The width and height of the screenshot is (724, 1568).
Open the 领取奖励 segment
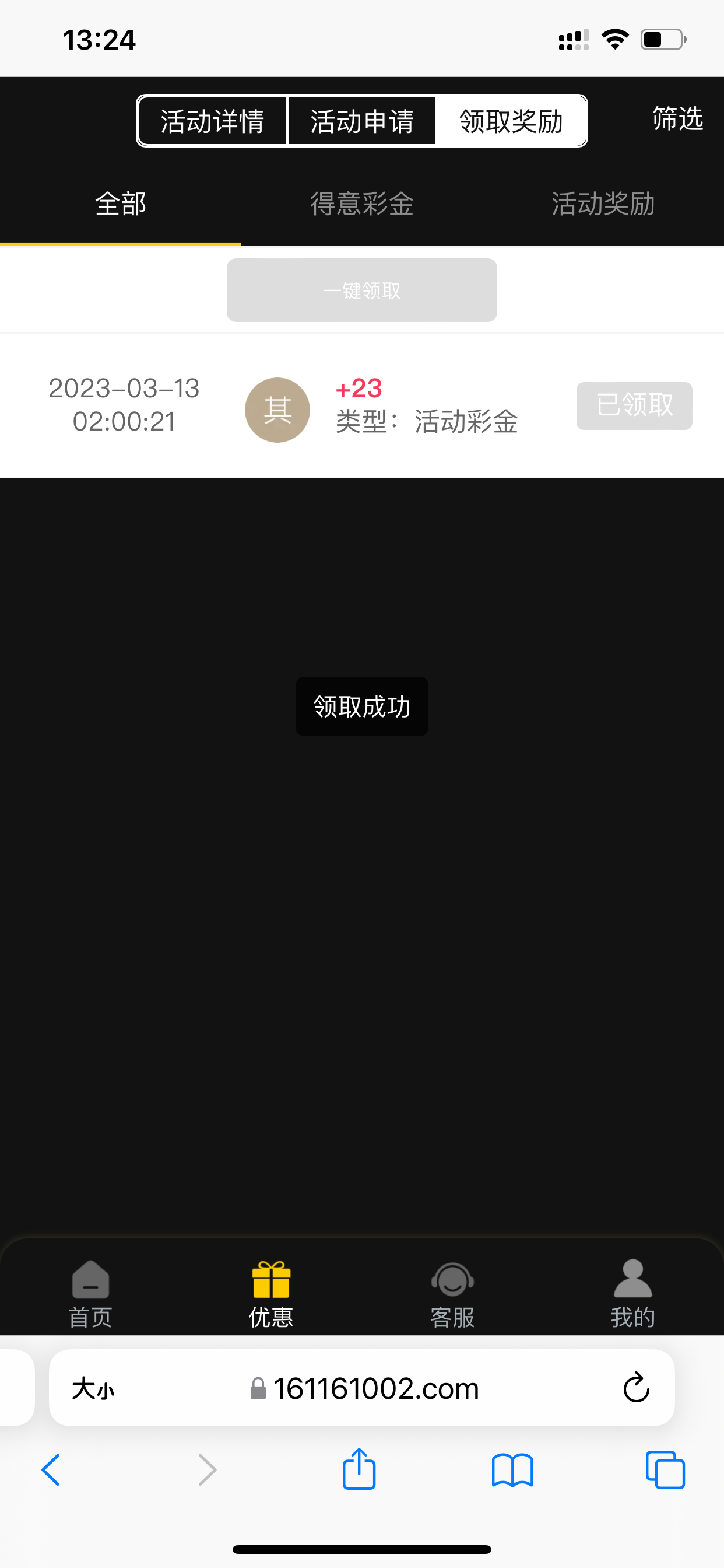tap(511, 121)
